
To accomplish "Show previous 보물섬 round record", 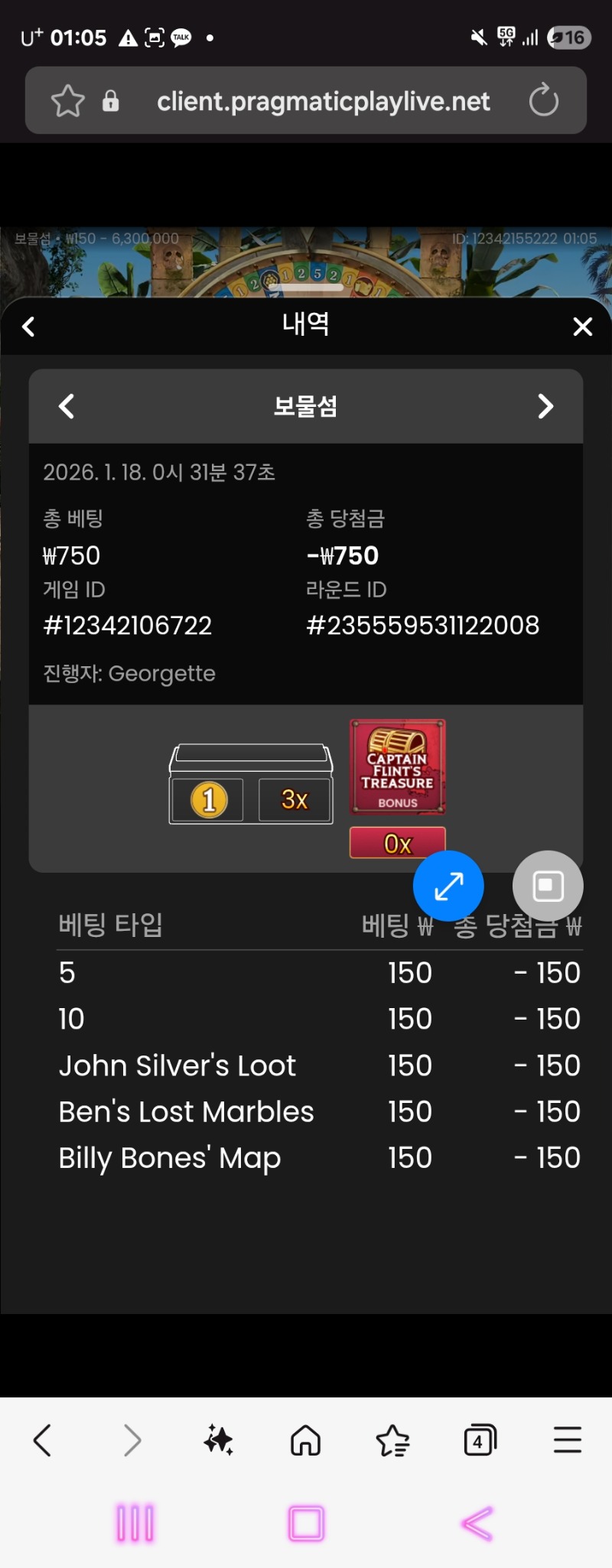I will click(67, 406).
